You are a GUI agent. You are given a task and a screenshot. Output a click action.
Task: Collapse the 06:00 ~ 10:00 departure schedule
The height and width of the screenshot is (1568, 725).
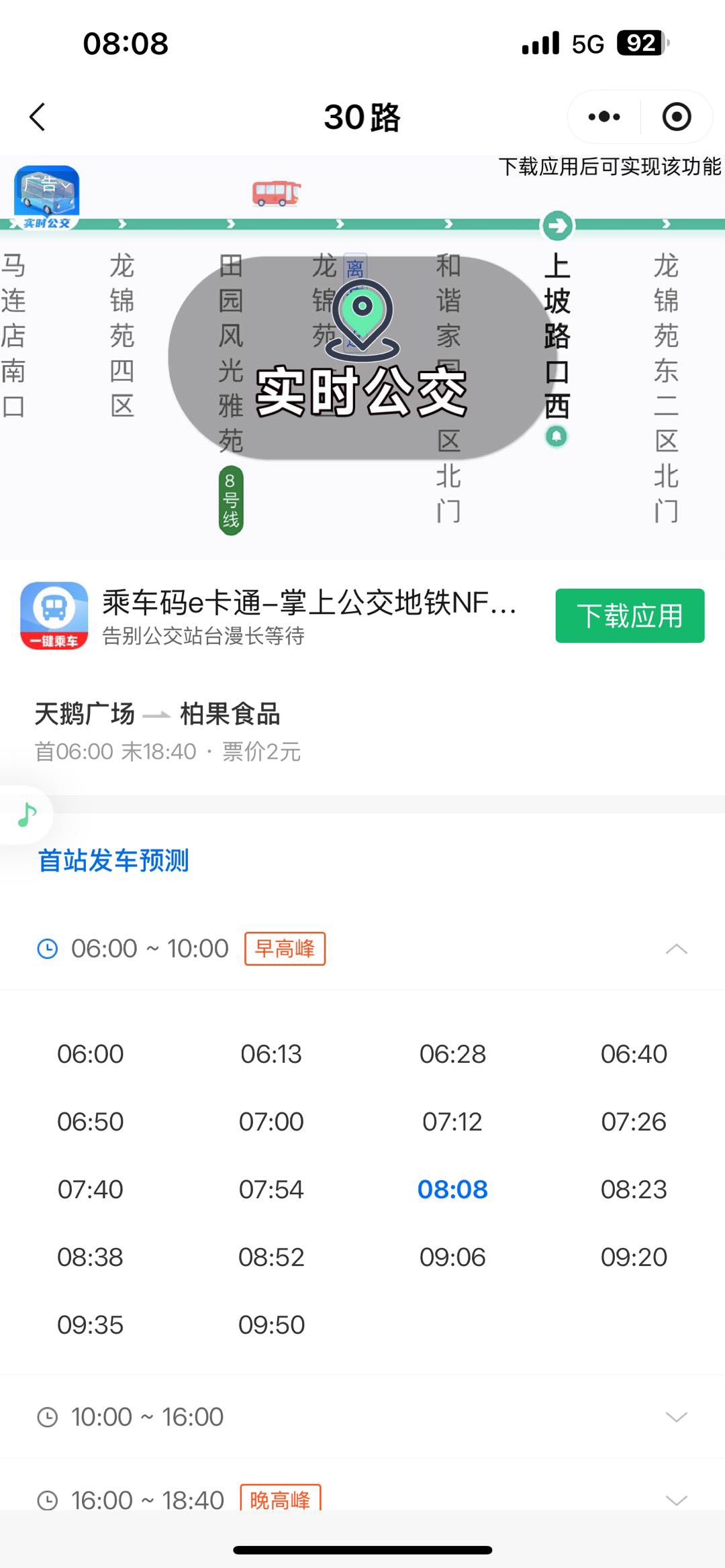(676, 949)
